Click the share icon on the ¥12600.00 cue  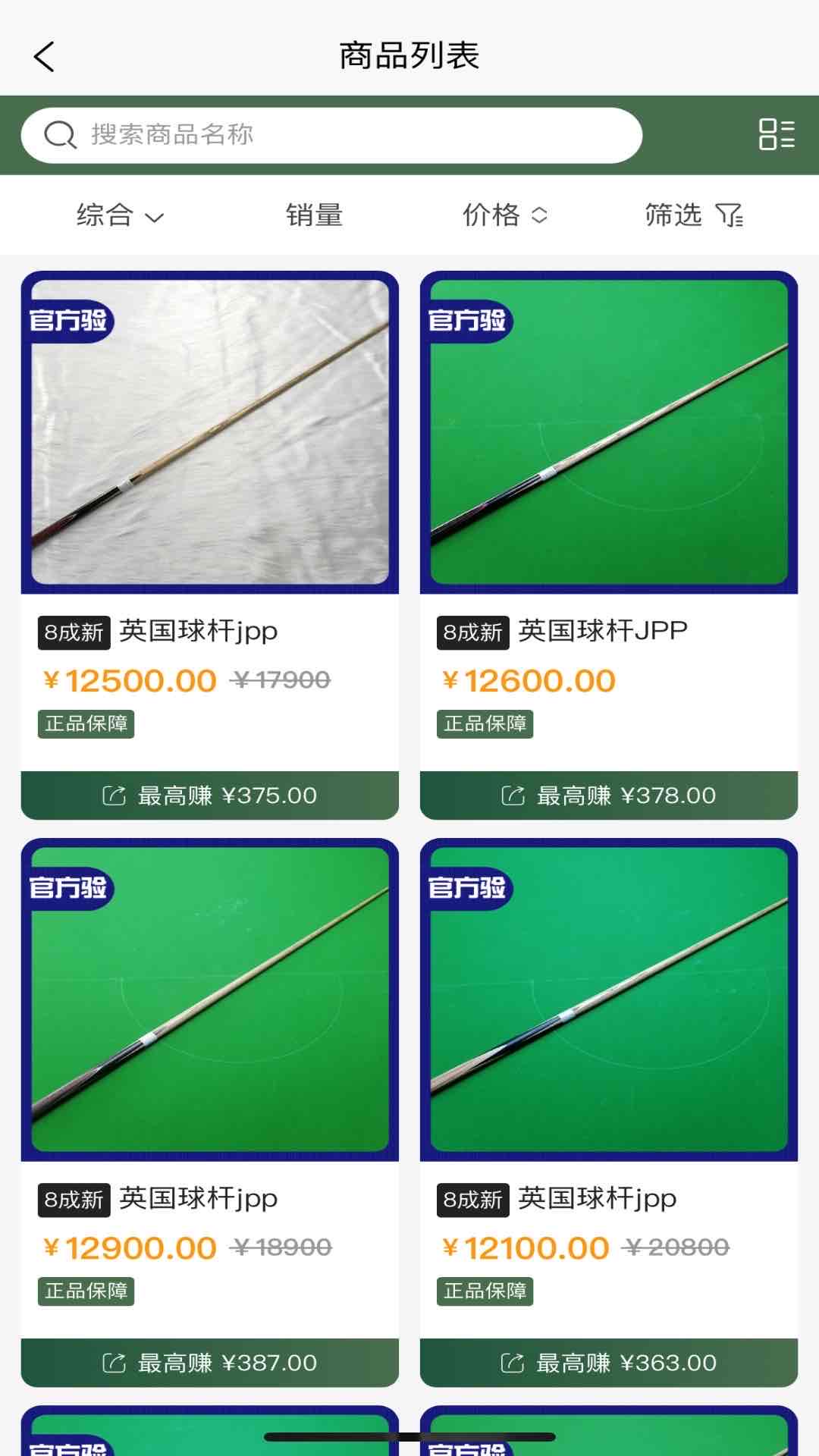(514, 795)
